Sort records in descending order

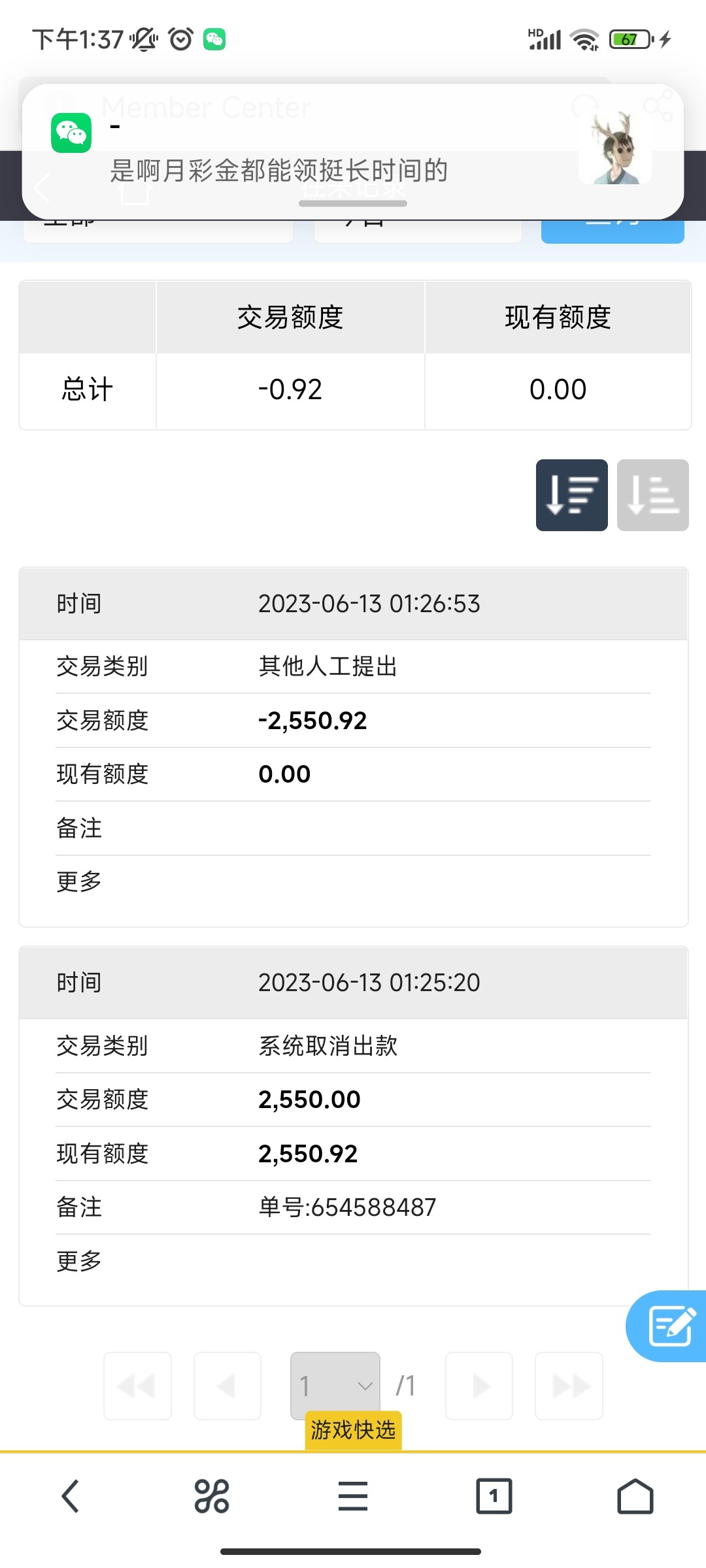point(571,495)
